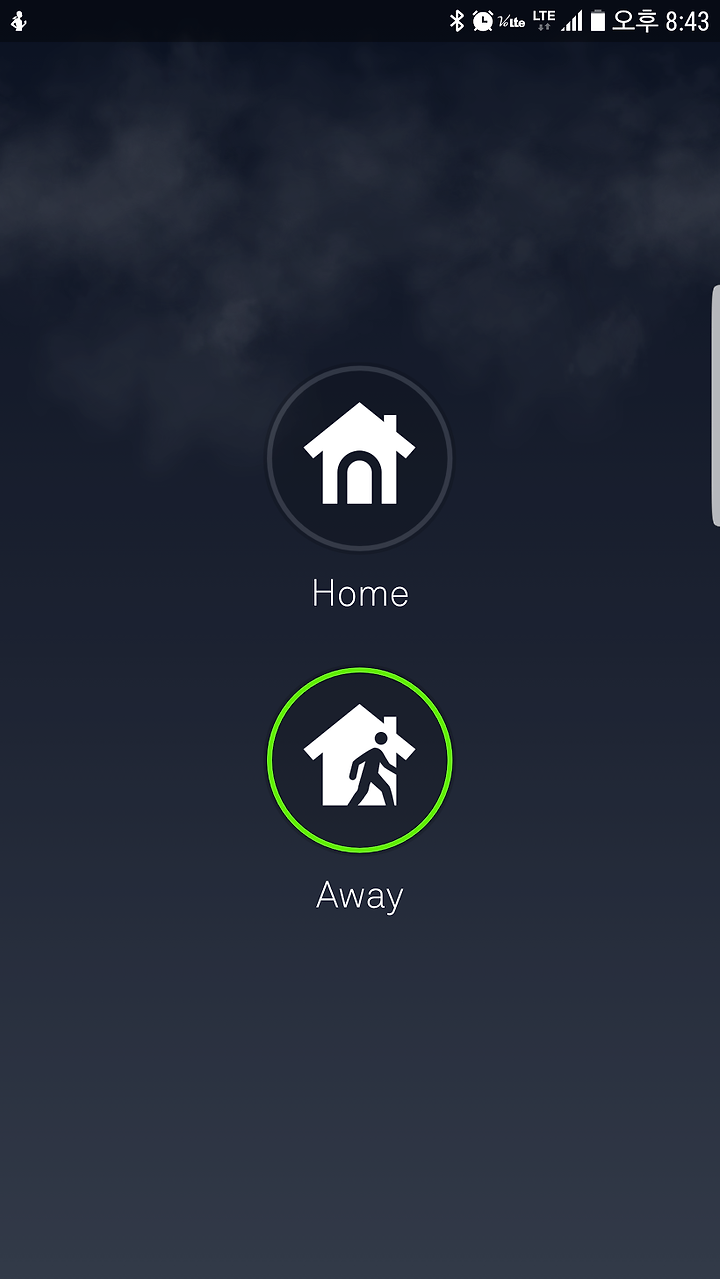Select the Away mode button
The width and height of the screenshot is (720, 1279).
(360, 760)
